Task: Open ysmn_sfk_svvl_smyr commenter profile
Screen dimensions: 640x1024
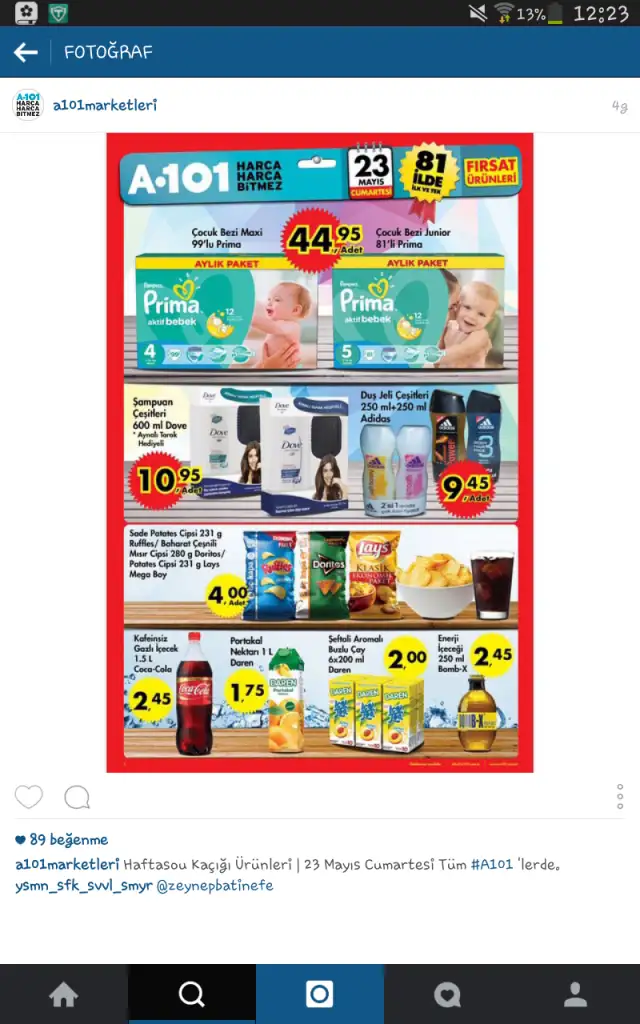Action: (83, 886)
